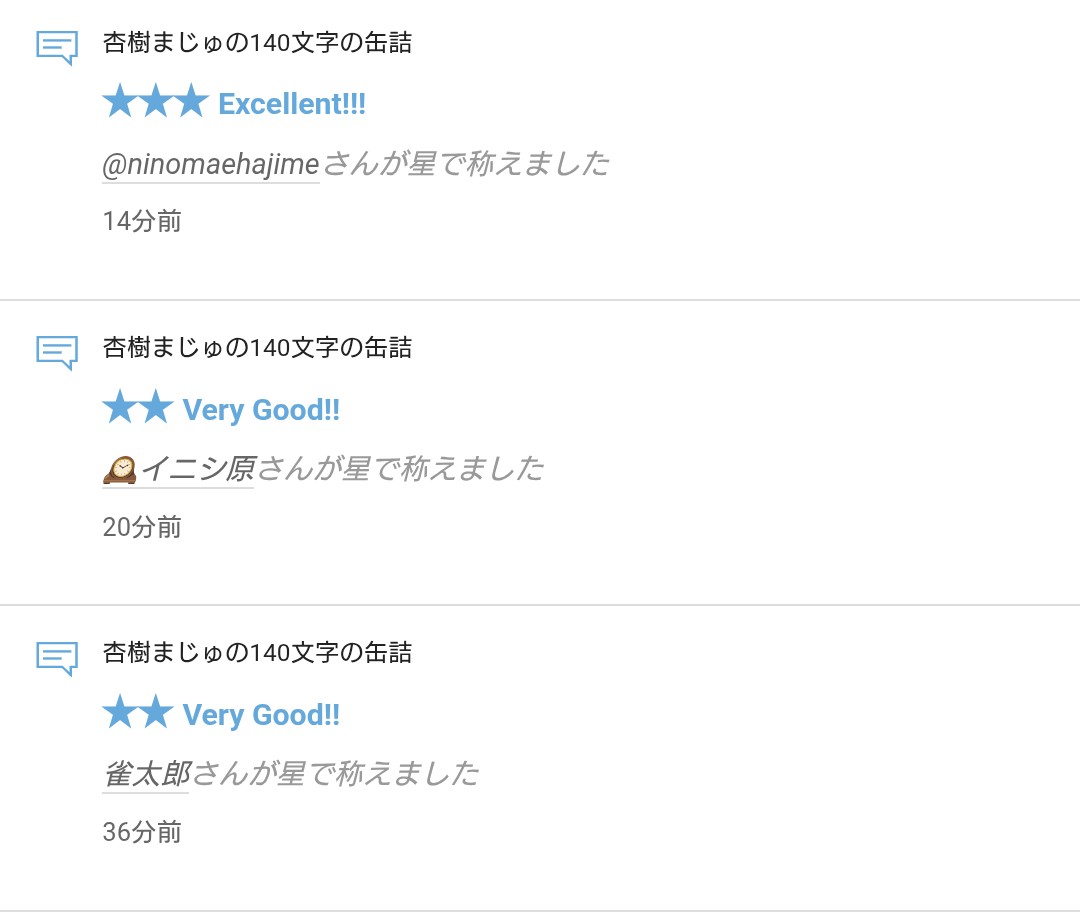
Task: Open the notification from 14分前
Action: coord(258,43)
